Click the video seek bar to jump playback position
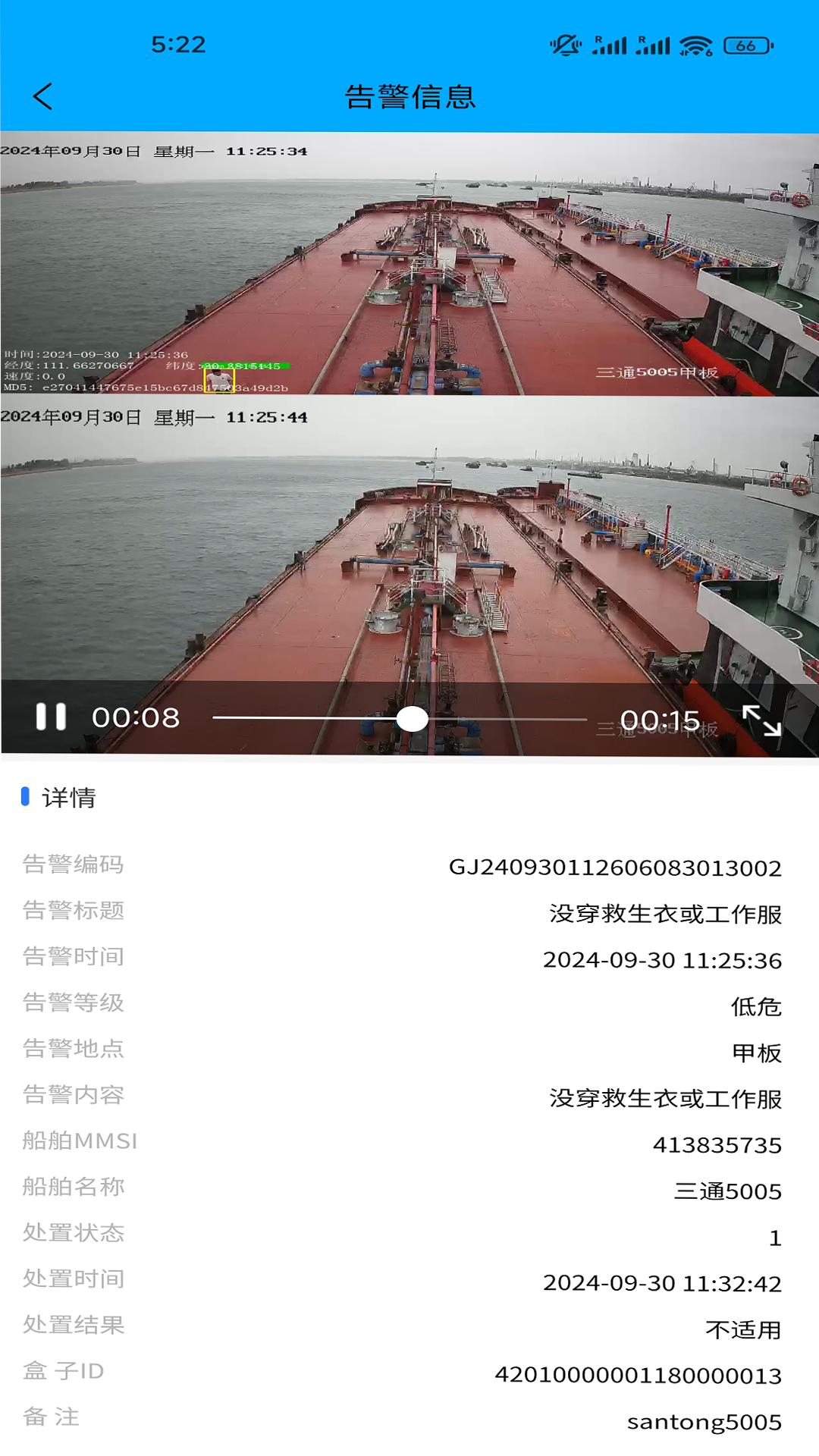This screenshot has height=1456, width=819. 413,719
